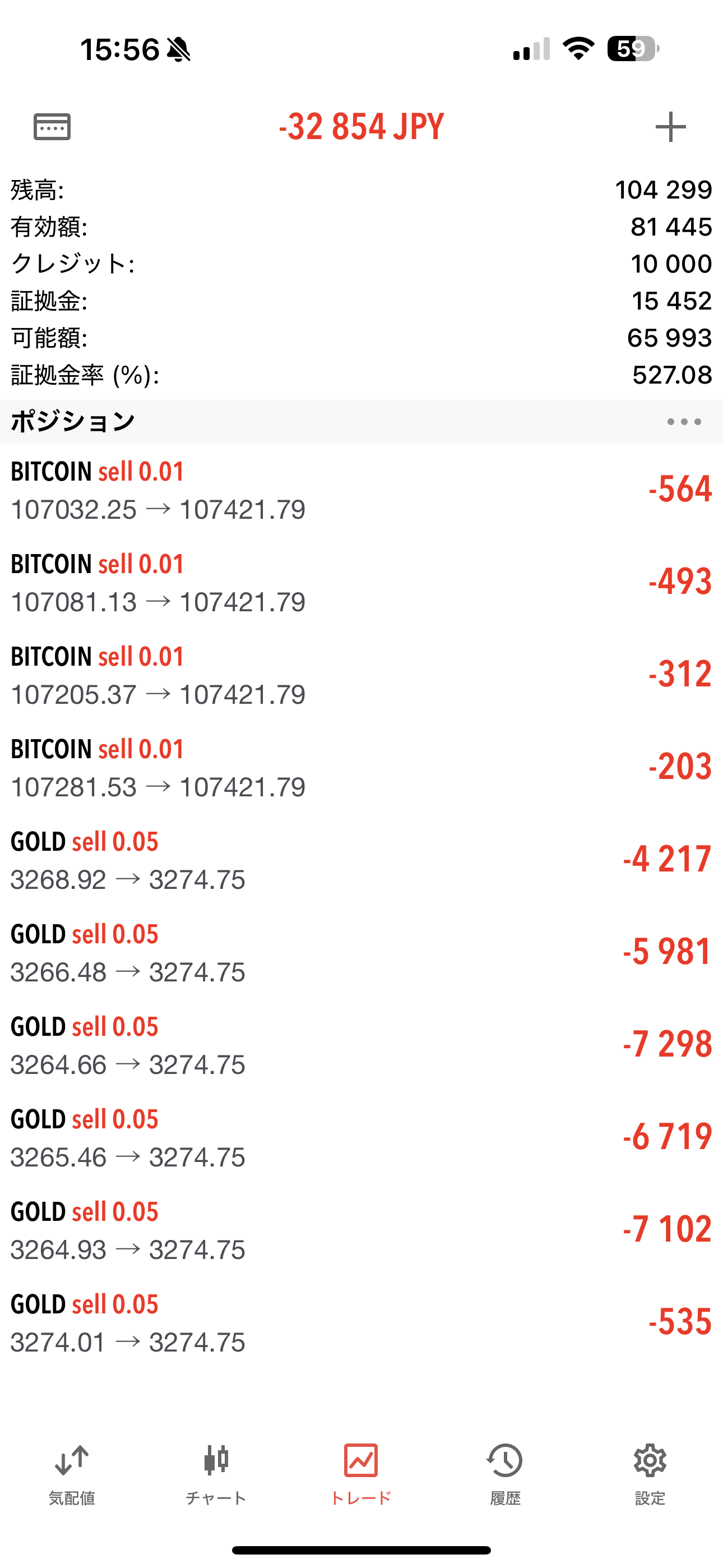The height and width of the screenshot is (1568, 723).
Task: Expand BITCOIN position opened at 107281.53
Action: pos(361,768)
